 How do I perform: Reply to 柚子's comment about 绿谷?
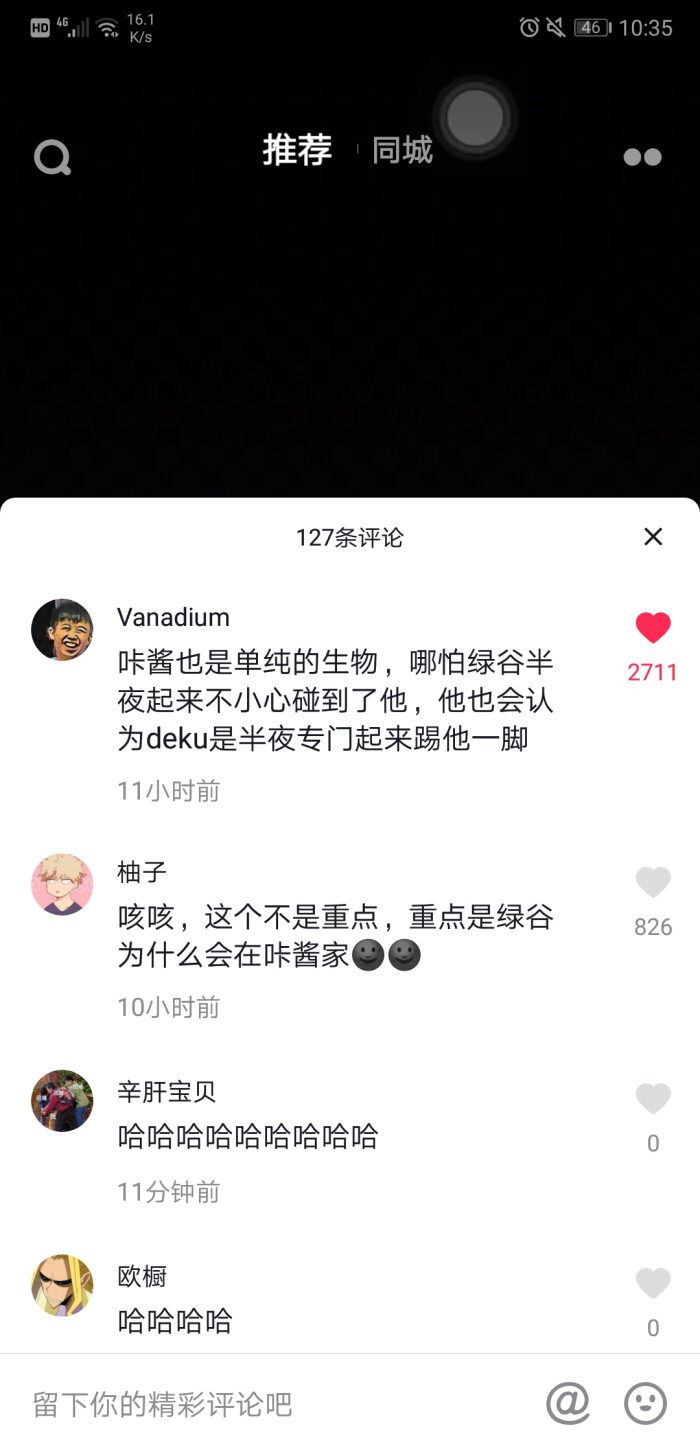[335, 936]
